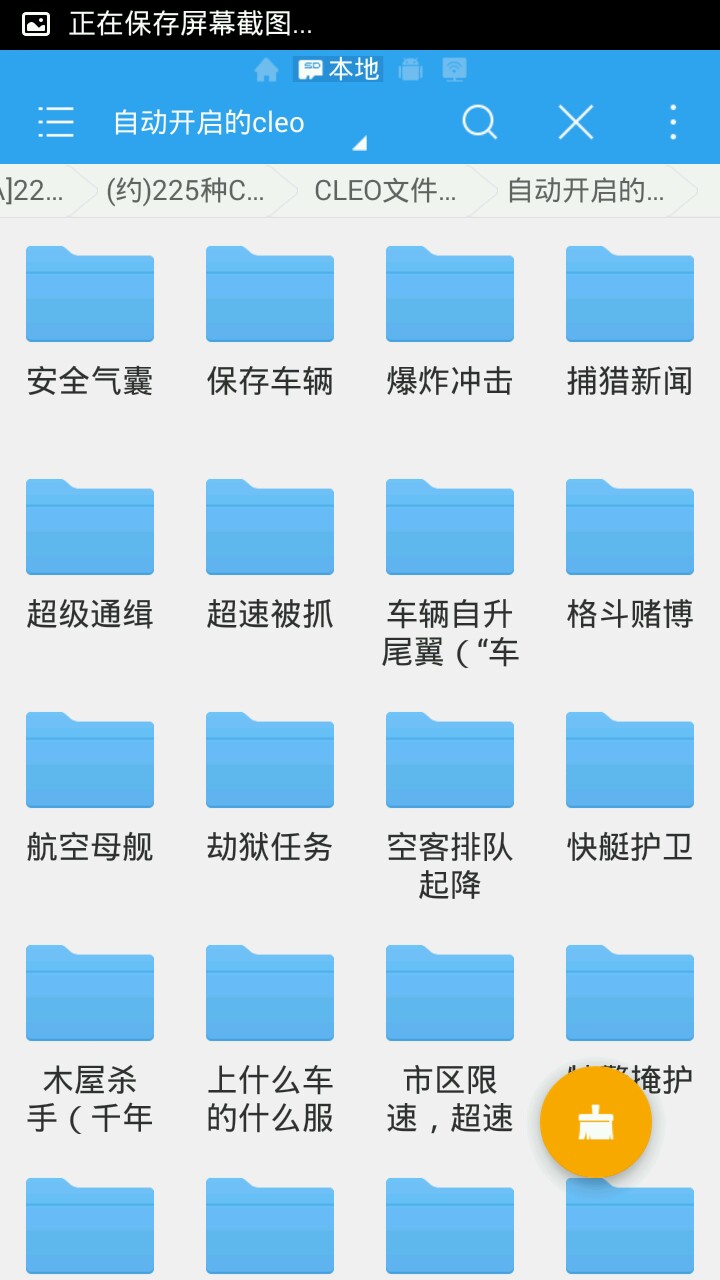Close the current window with X
Viewport: 720px width, 1280px height.
pyautogui.click(x=576, y=122)
